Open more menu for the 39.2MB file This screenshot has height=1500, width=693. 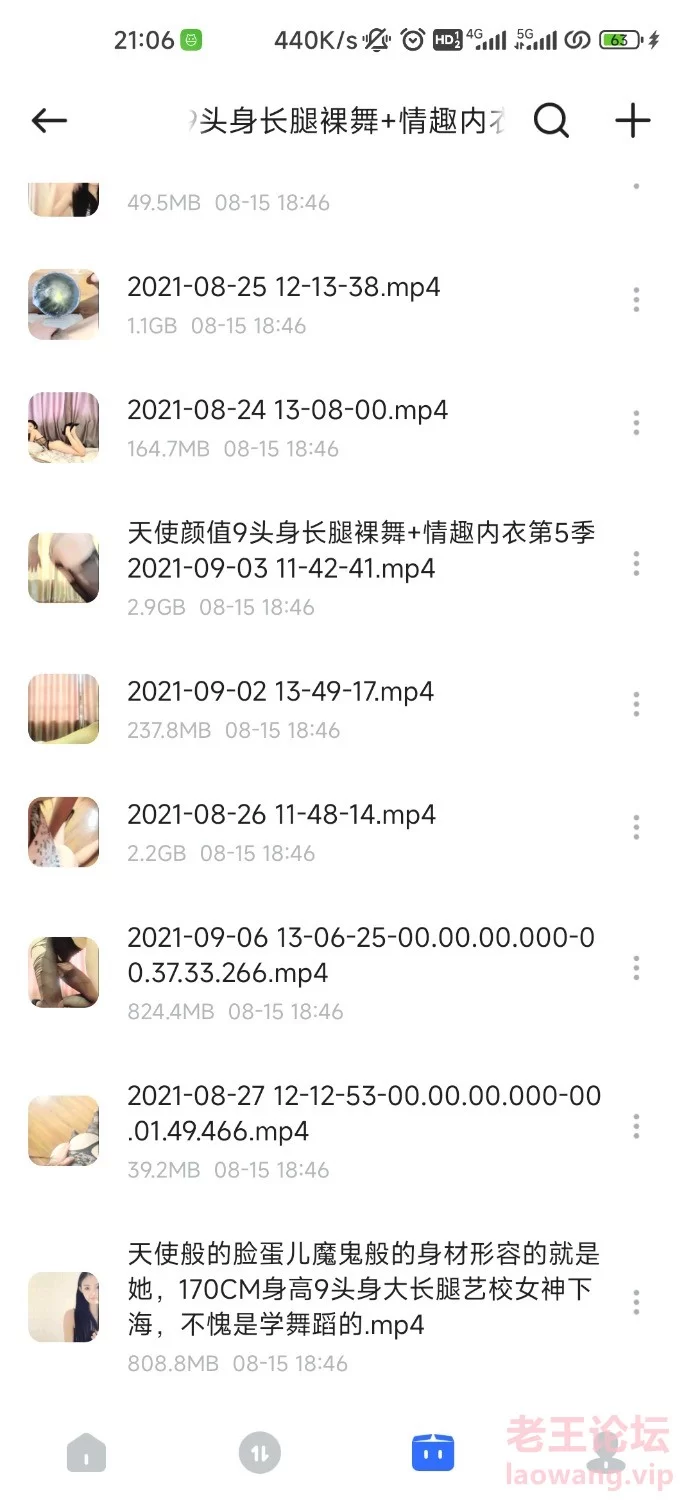tap(636, 1127)
